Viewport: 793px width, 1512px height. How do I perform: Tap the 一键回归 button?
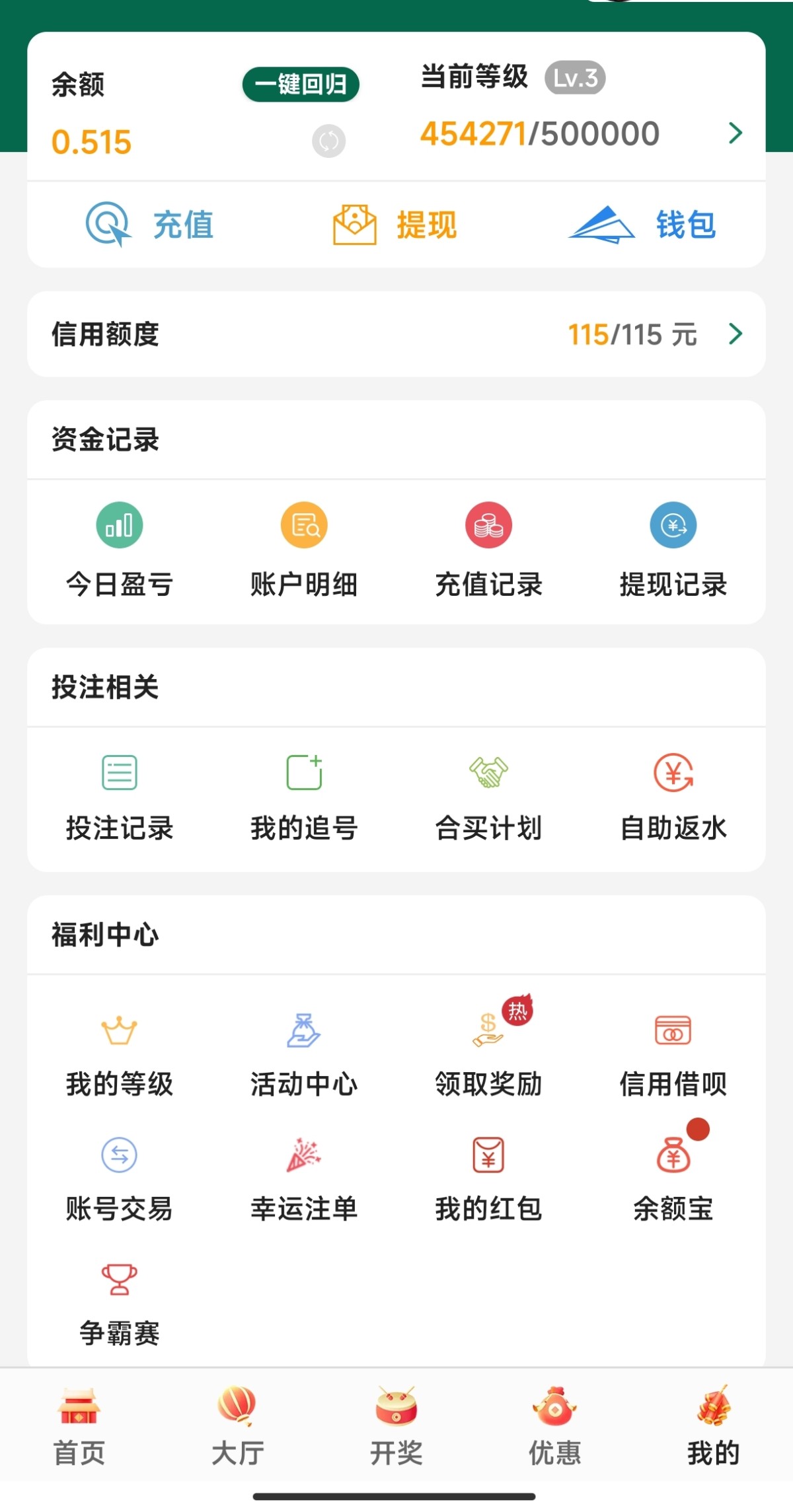pyautogui.click(x=301, y=85)
